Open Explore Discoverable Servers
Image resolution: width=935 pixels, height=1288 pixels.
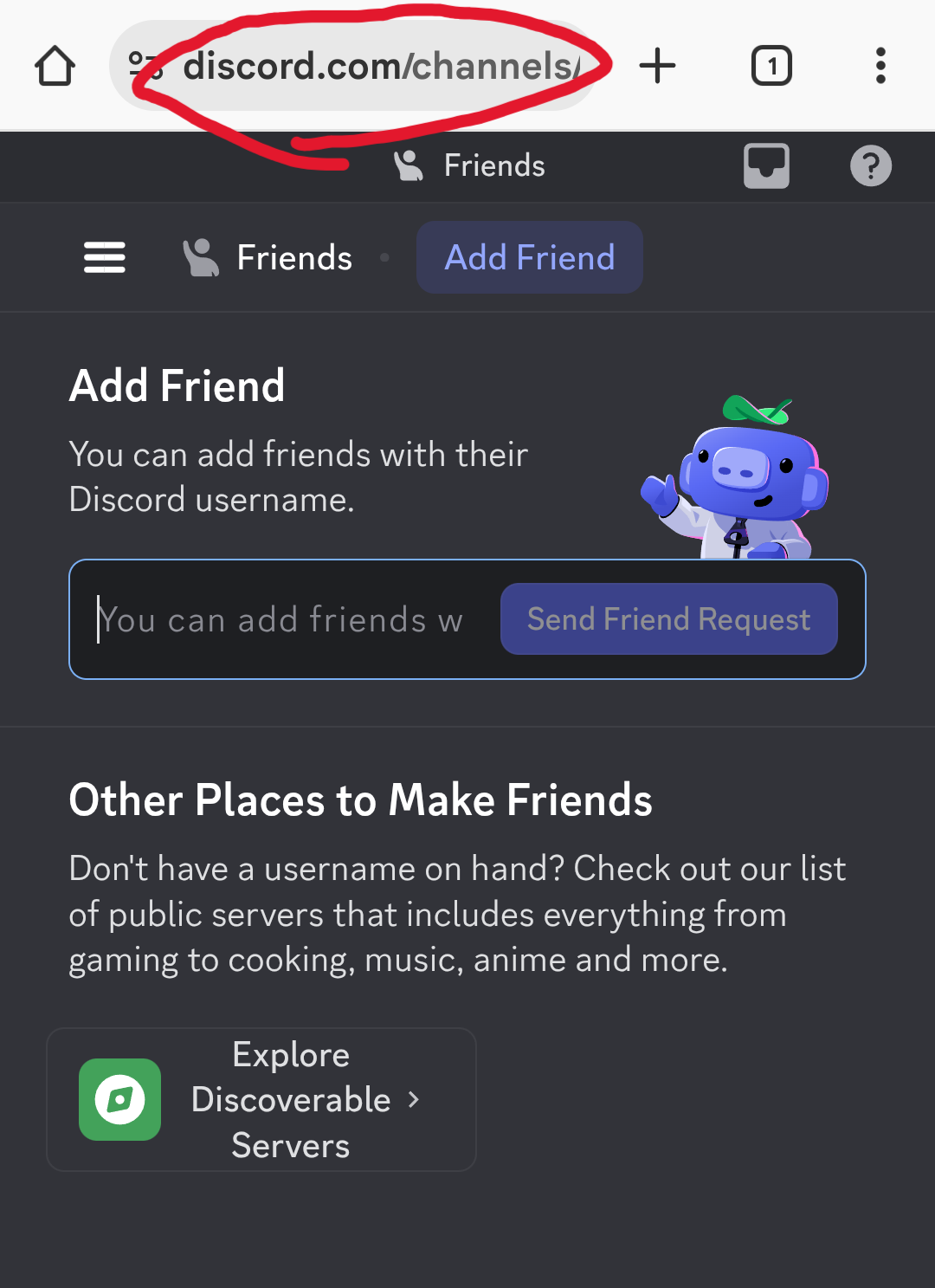click(x=261, y=1100)
